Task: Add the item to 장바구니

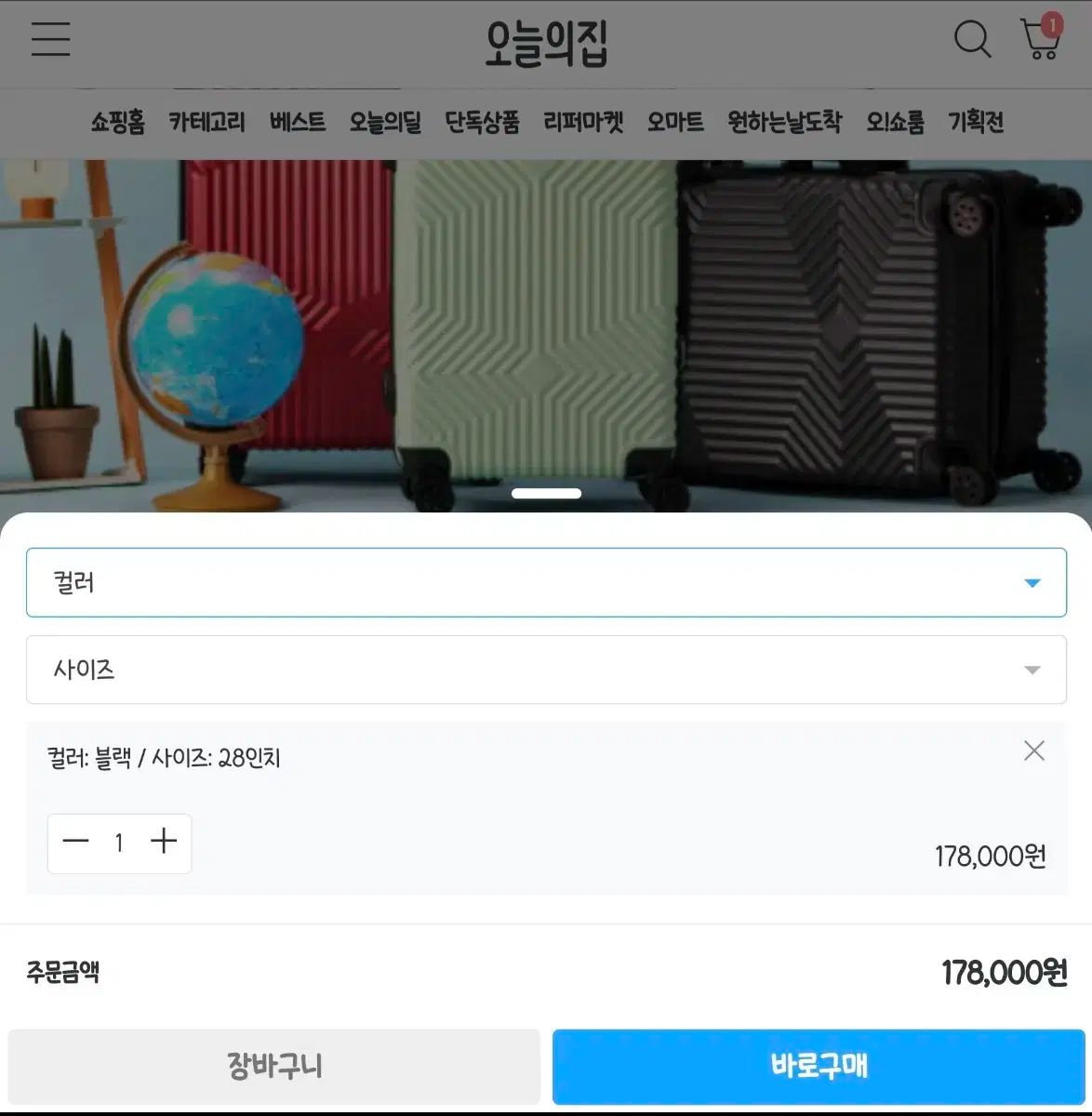Action: tap(274, 1066)
